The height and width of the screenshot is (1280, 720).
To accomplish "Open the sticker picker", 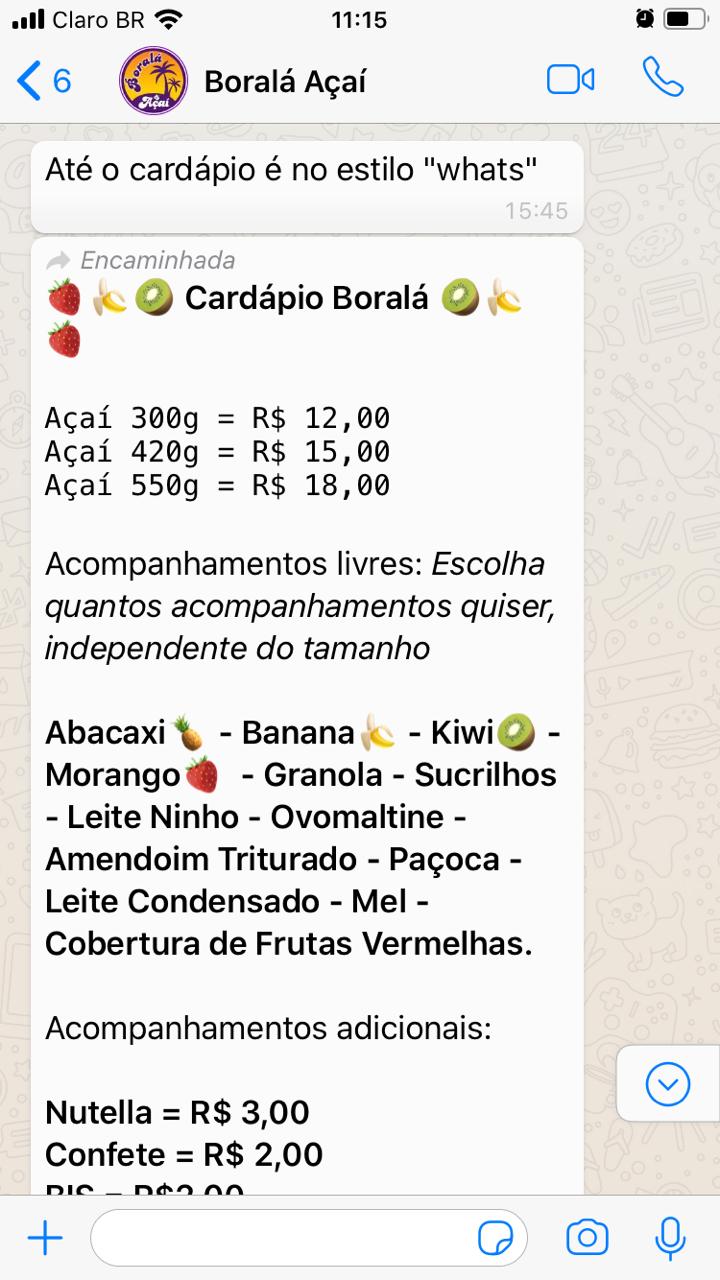I will [496, 1239].
